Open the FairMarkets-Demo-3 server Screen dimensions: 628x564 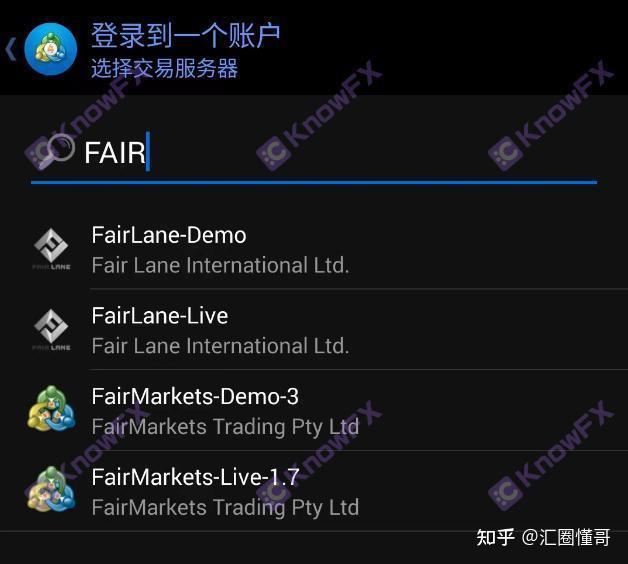(225, 410)
